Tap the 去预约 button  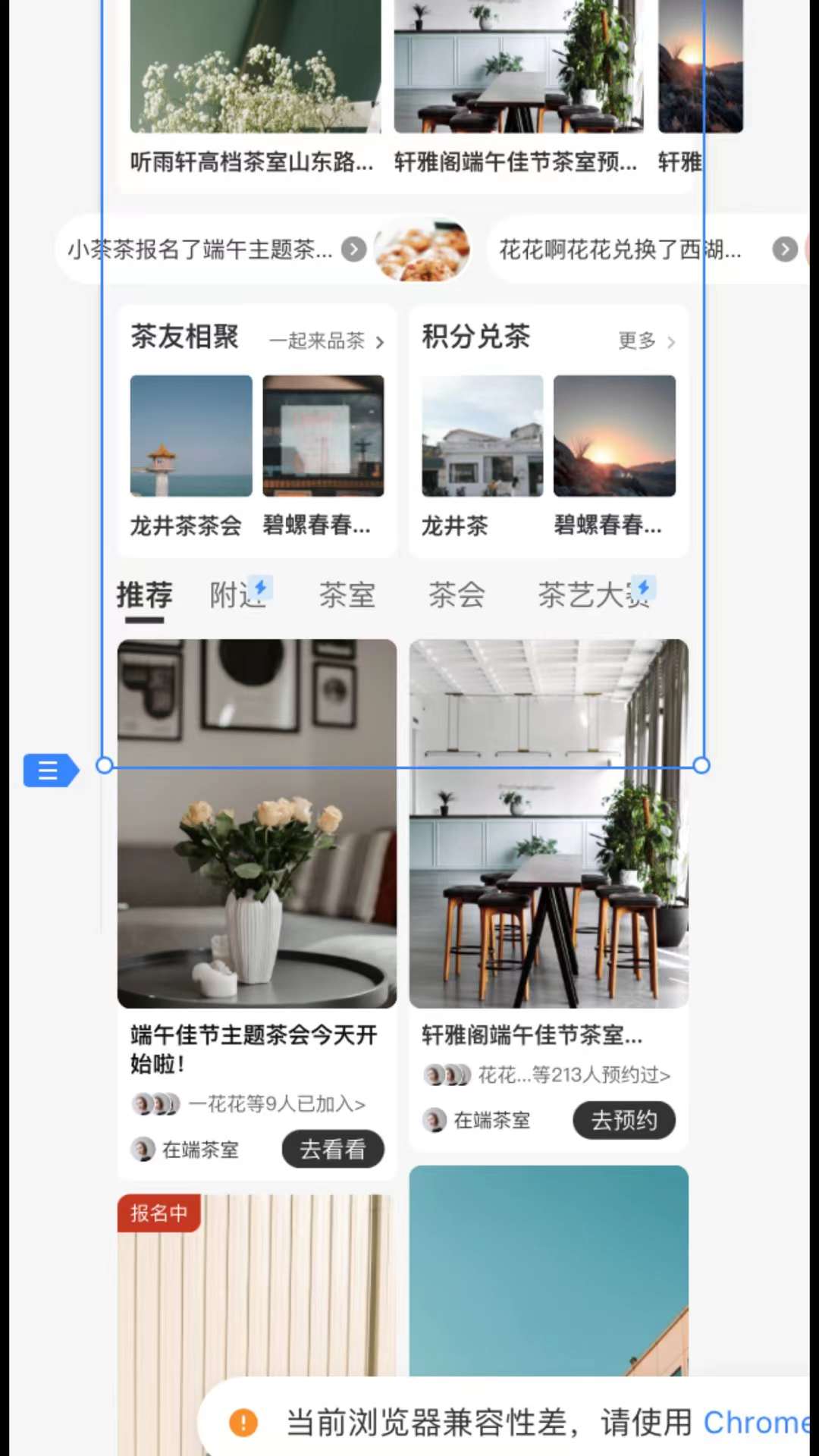[623, 1120]
